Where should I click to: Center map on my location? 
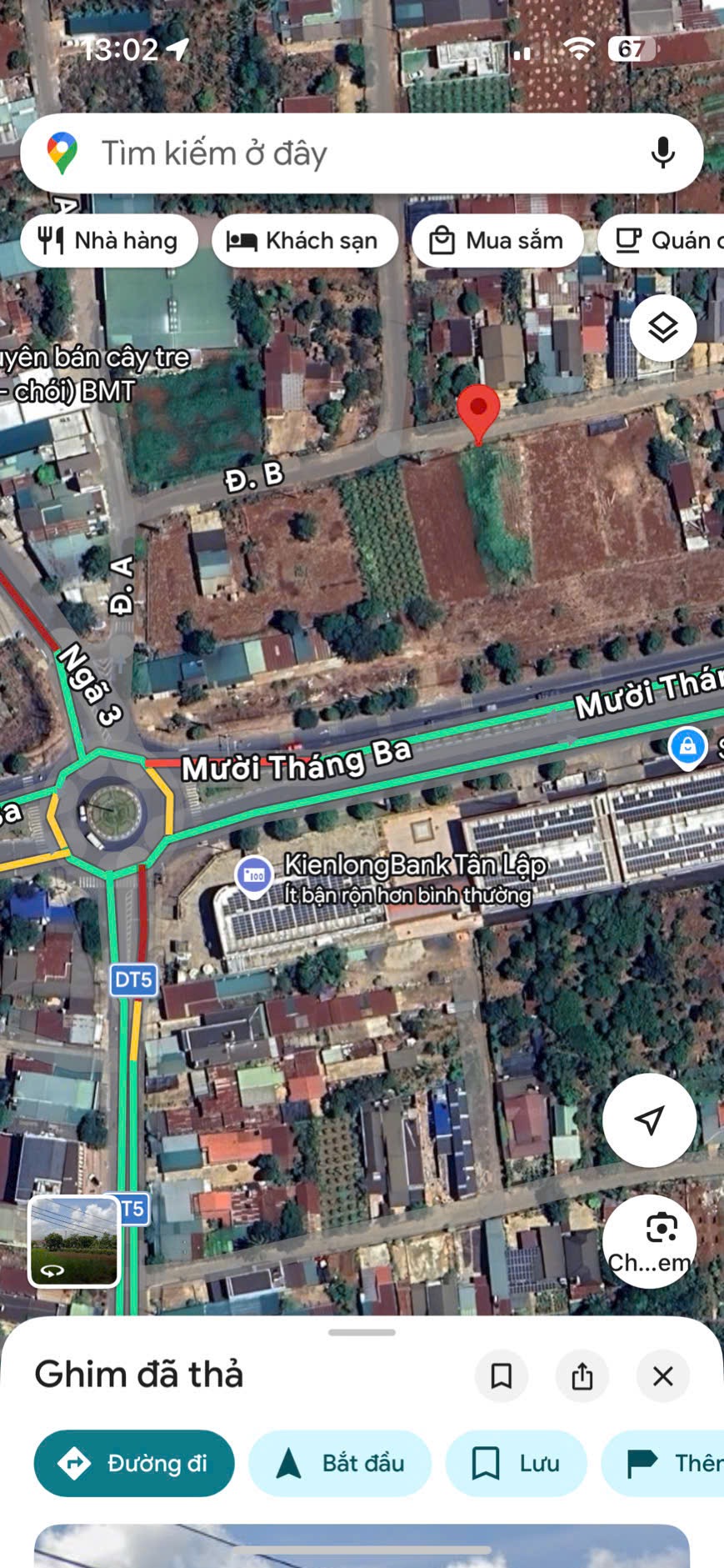649,1120
